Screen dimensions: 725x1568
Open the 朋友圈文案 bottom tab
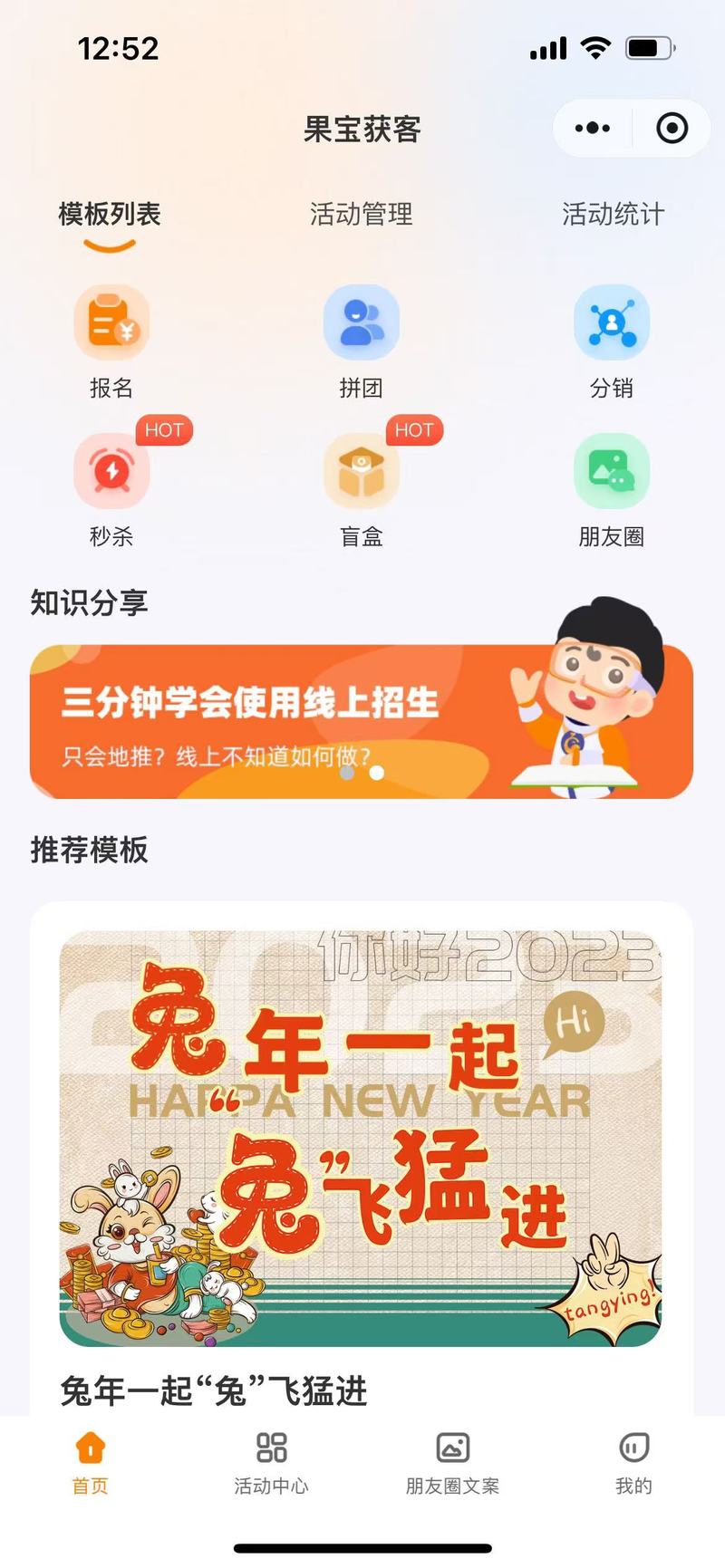pos(452,1462)
